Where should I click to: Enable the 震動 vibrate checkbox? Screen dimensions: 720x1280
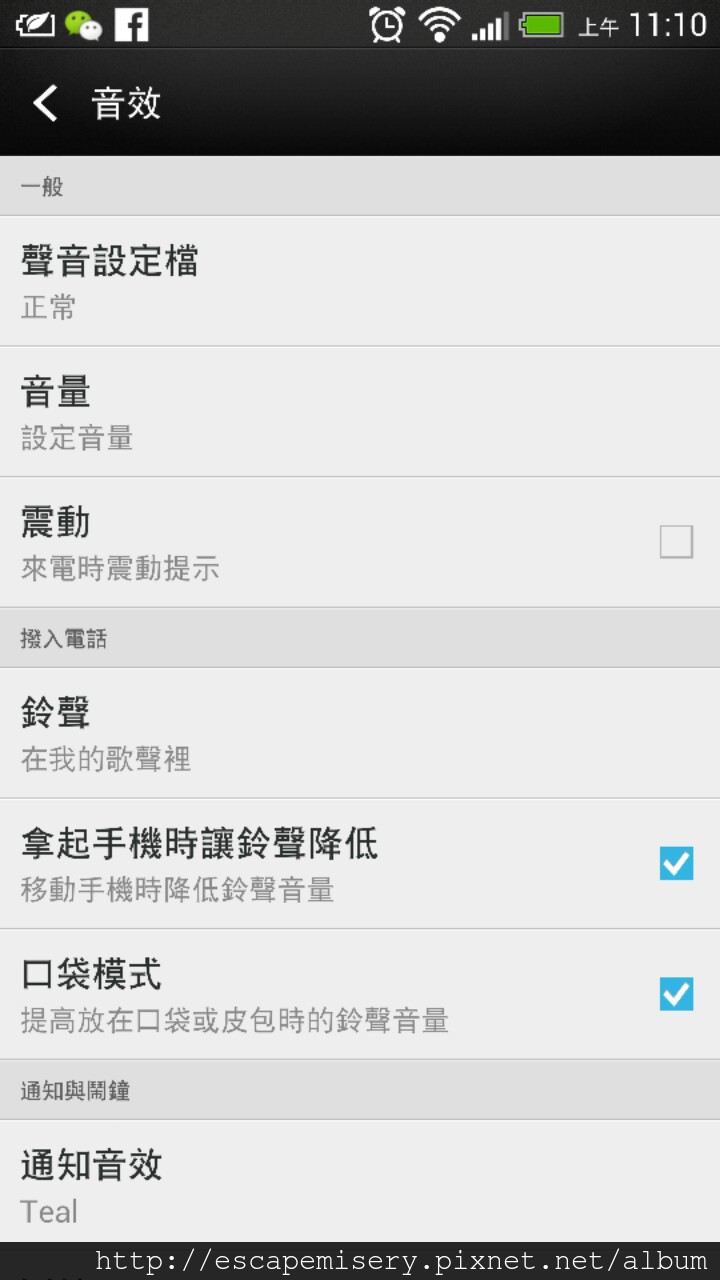pos(676,542)
